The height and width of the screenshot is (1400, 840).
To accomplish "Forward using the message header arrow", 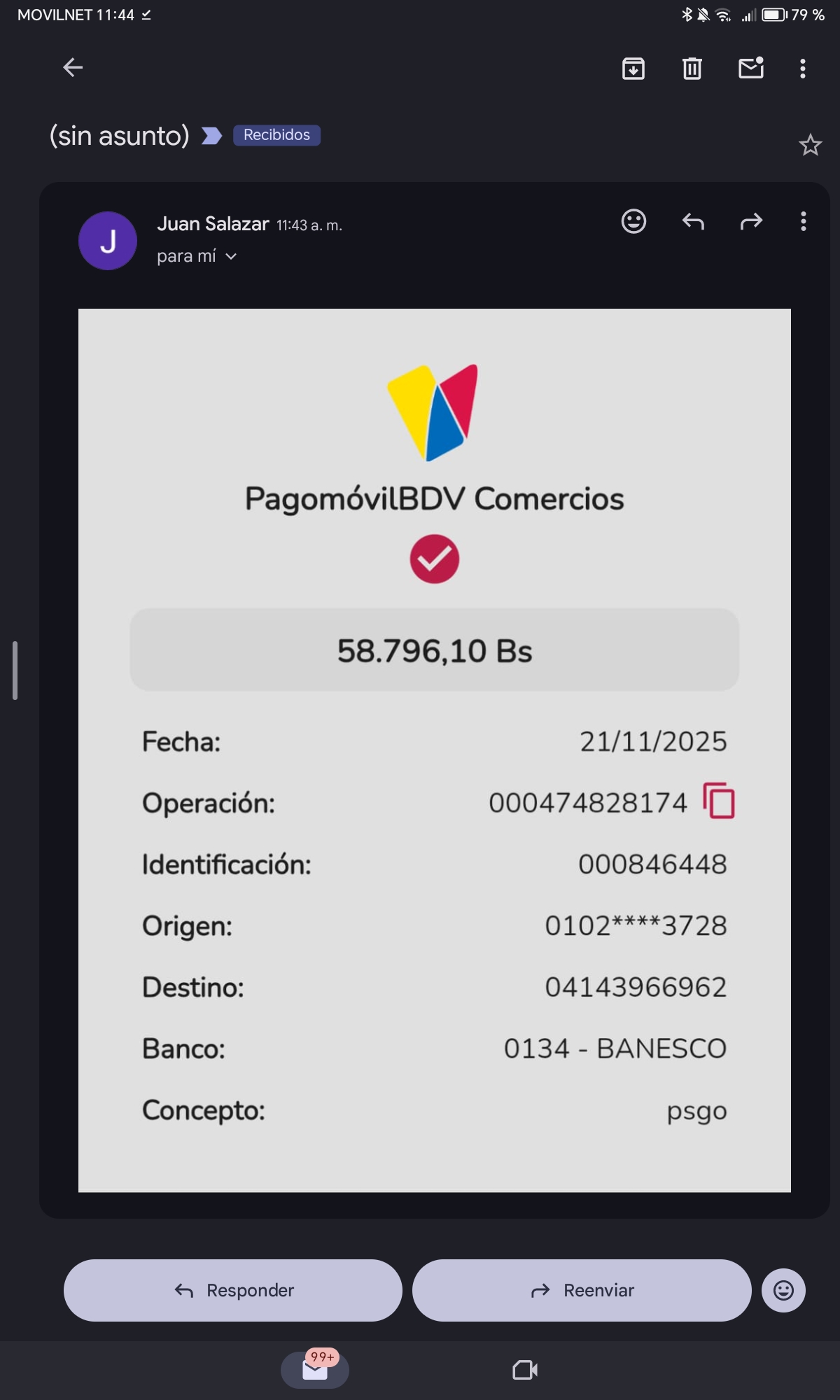I will tap(751, 222).
